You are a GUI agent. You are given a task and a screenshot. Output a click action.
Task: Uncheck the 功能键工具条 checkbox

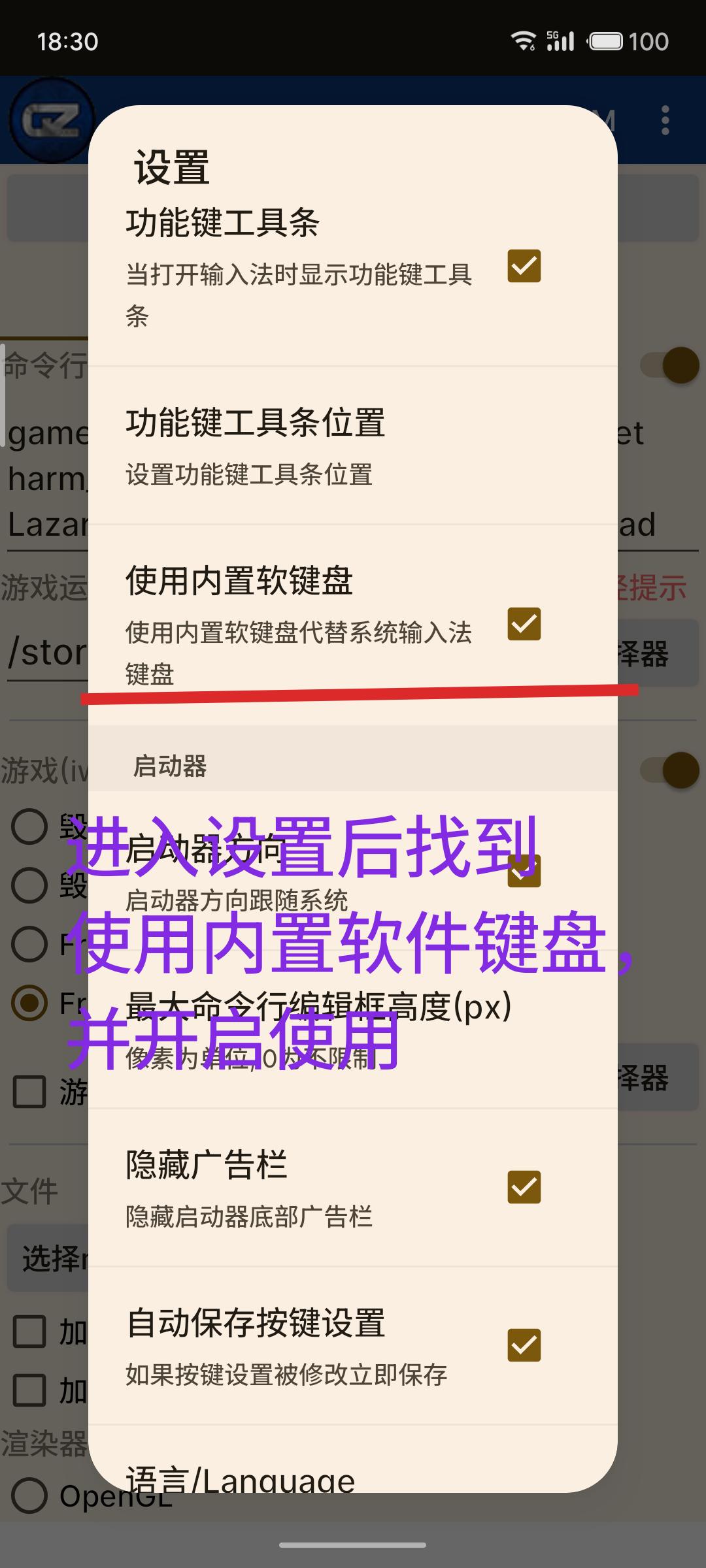click(524, 266)
